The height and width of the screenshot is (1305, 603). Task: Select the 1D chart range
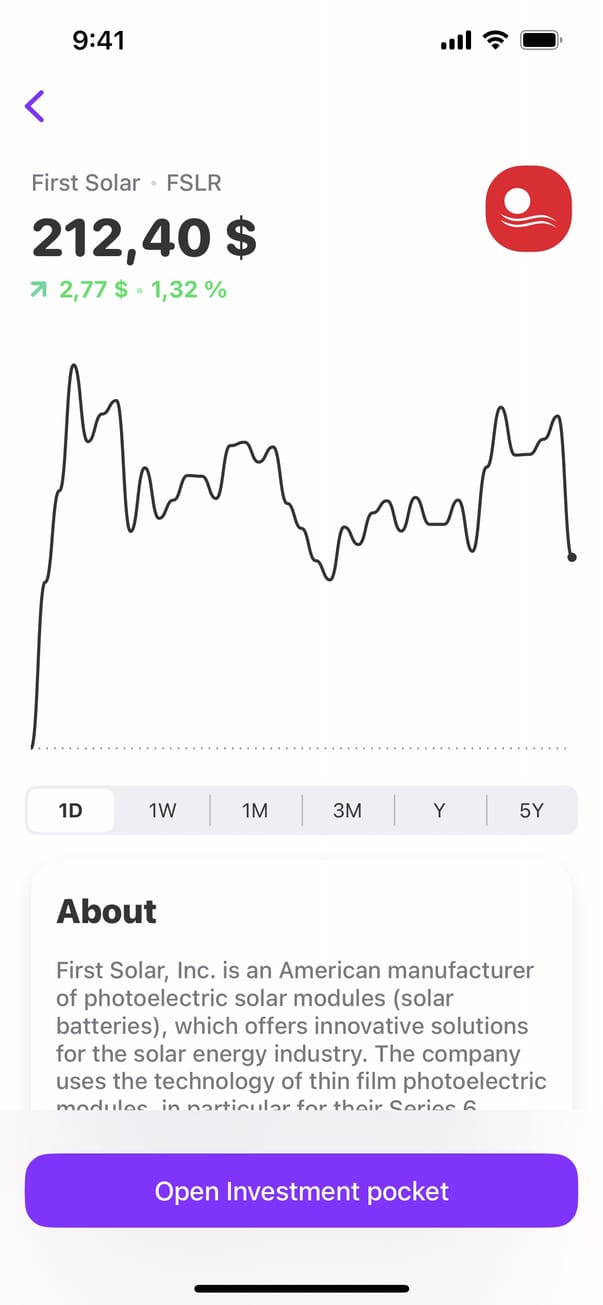click(x=70, y=810)
